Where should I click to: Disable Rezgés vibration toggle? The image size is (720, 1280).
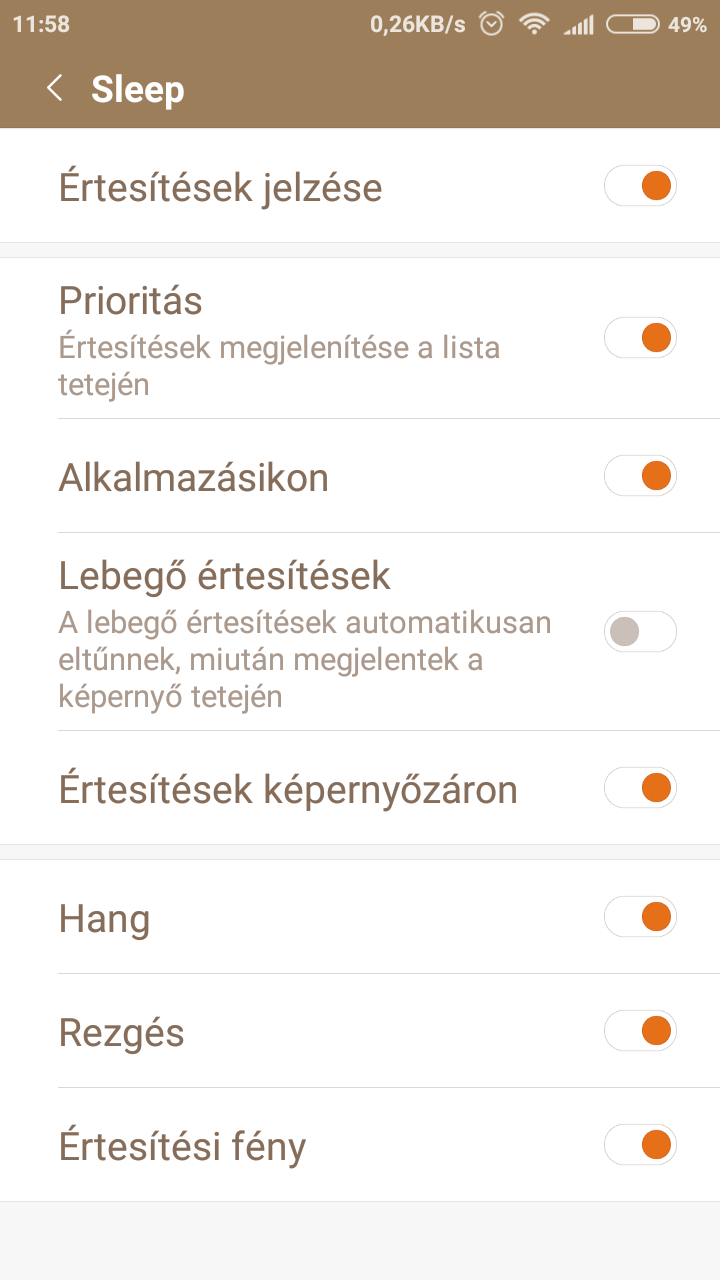pyautogui.click(x=641, y=1030)
